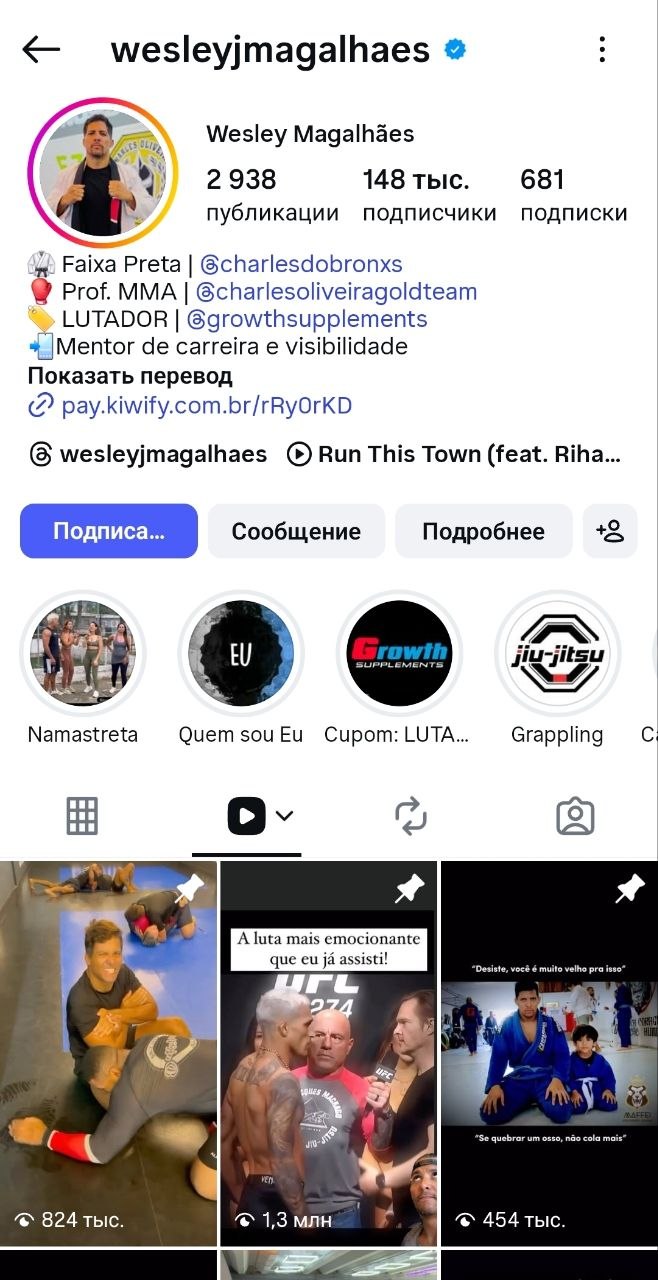
Task: Switch to the reposts tab
Action: 411,817
